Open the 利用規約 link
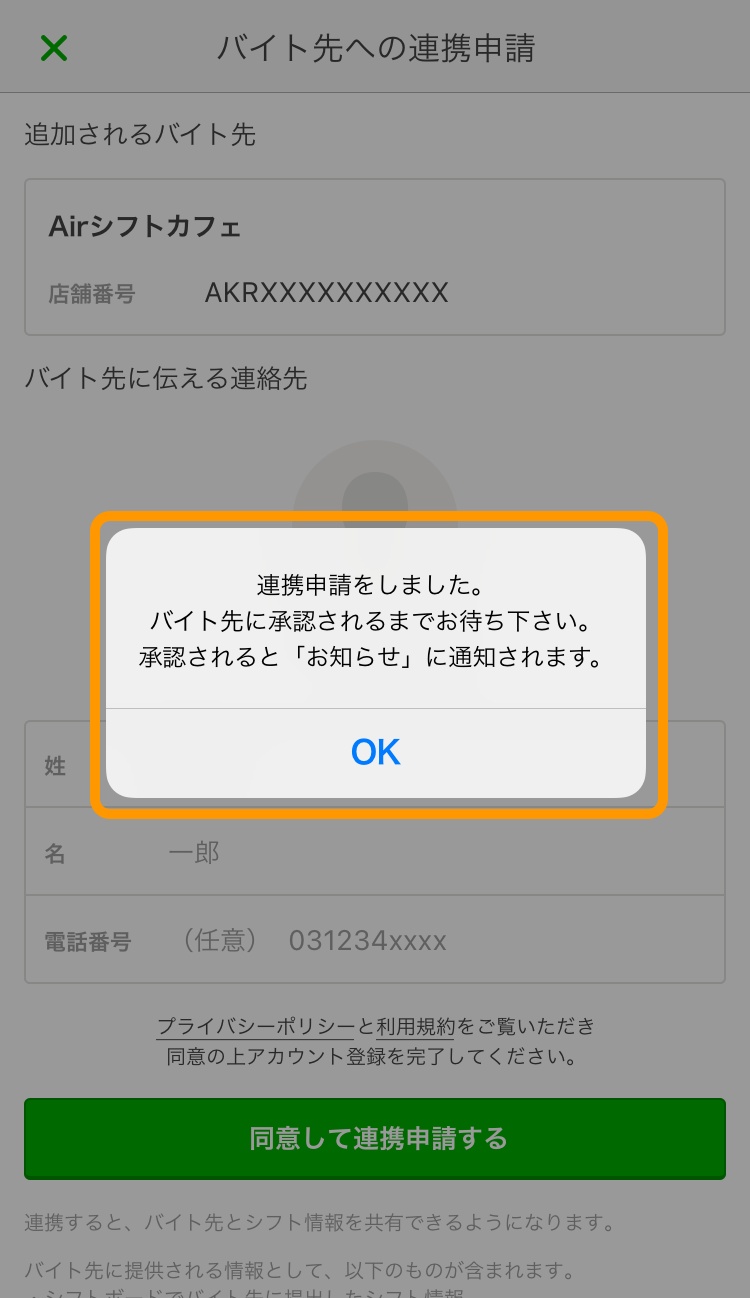The image size is (750, 1298). [416, 1026]
